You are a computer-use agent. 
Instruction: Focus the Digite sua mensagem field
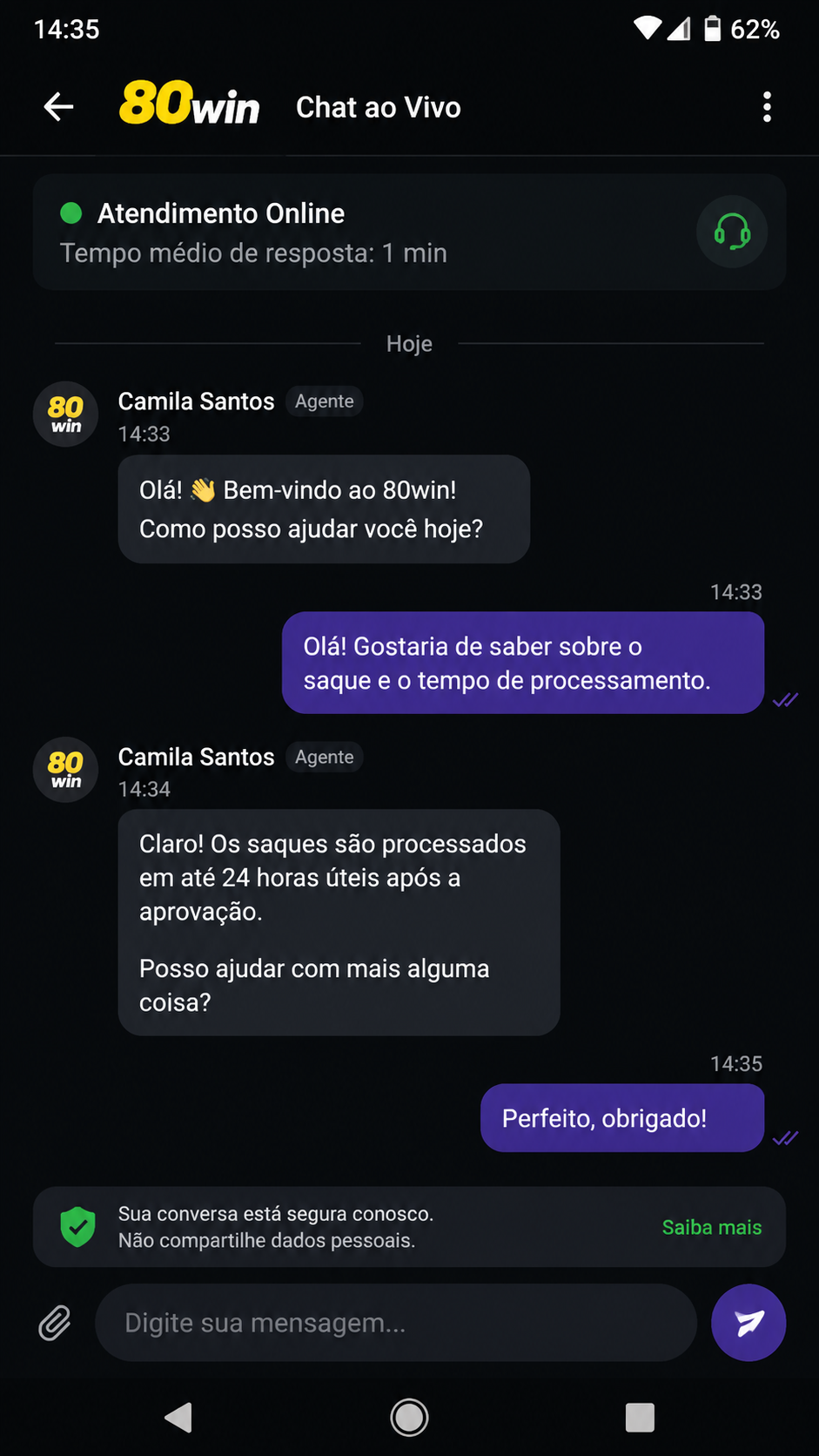pos(396,1323)
